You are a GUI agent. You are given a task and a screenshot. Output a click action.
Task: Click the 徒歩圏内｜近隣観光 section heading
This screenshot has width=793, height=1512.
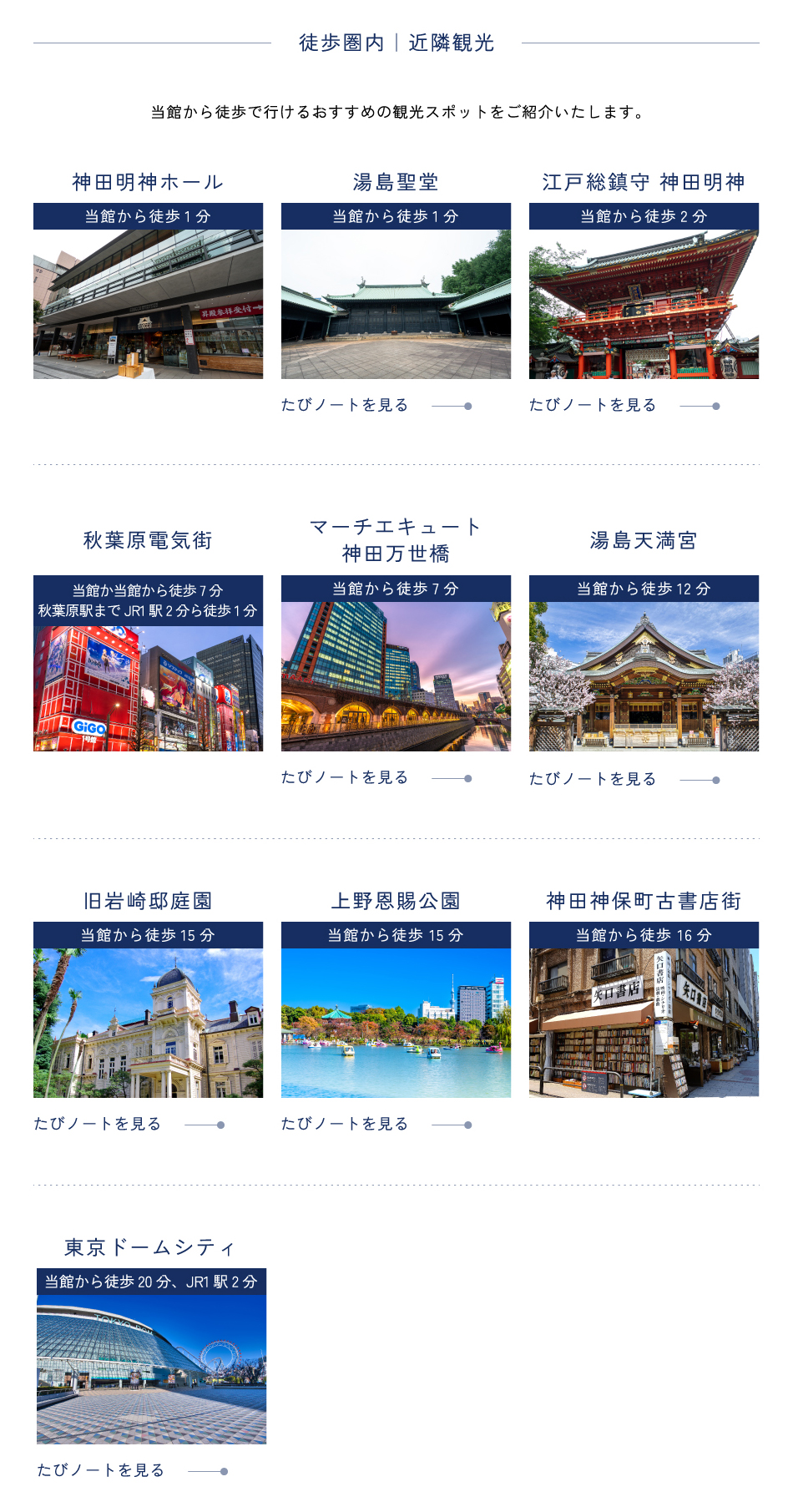pyautogui.click(x=396, y=43)
